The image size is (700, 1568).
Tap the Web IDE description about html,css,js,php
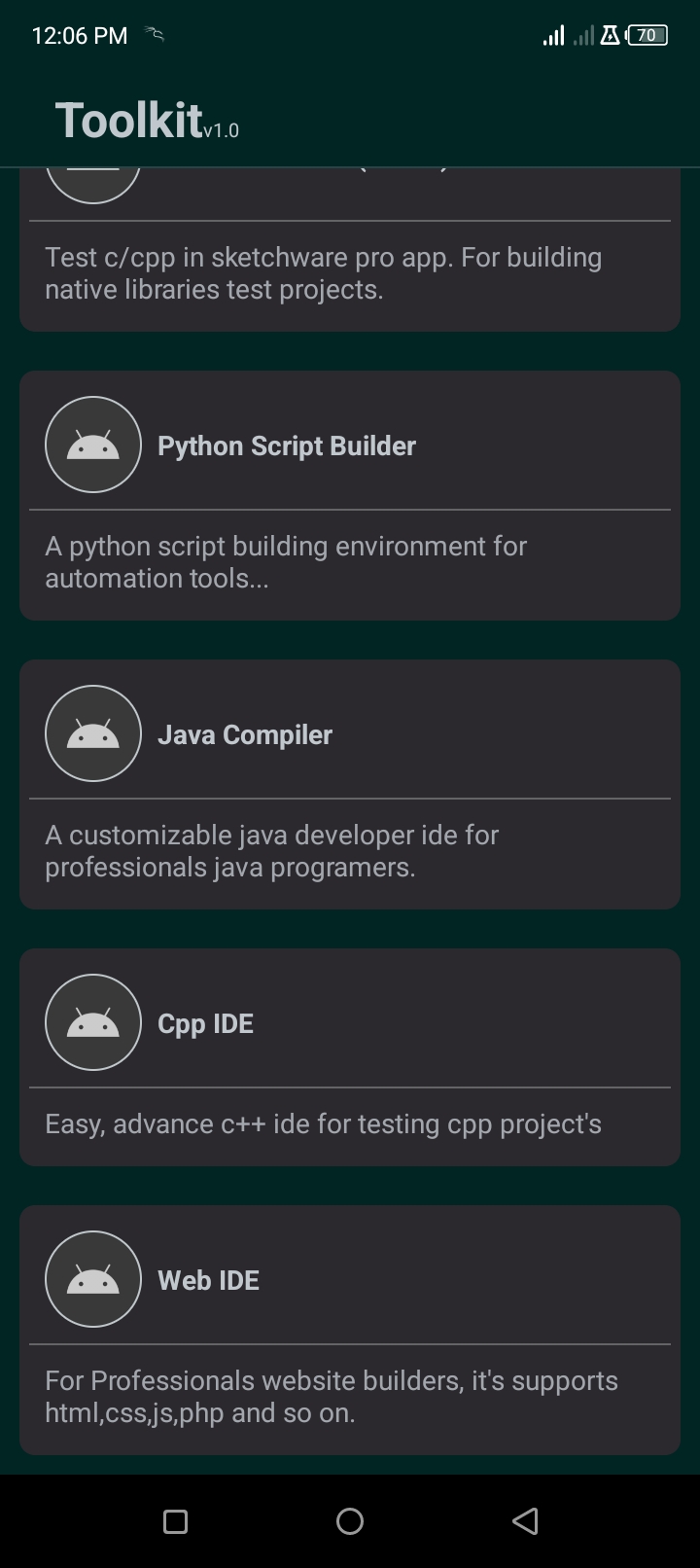click(x=331, y=1396)
